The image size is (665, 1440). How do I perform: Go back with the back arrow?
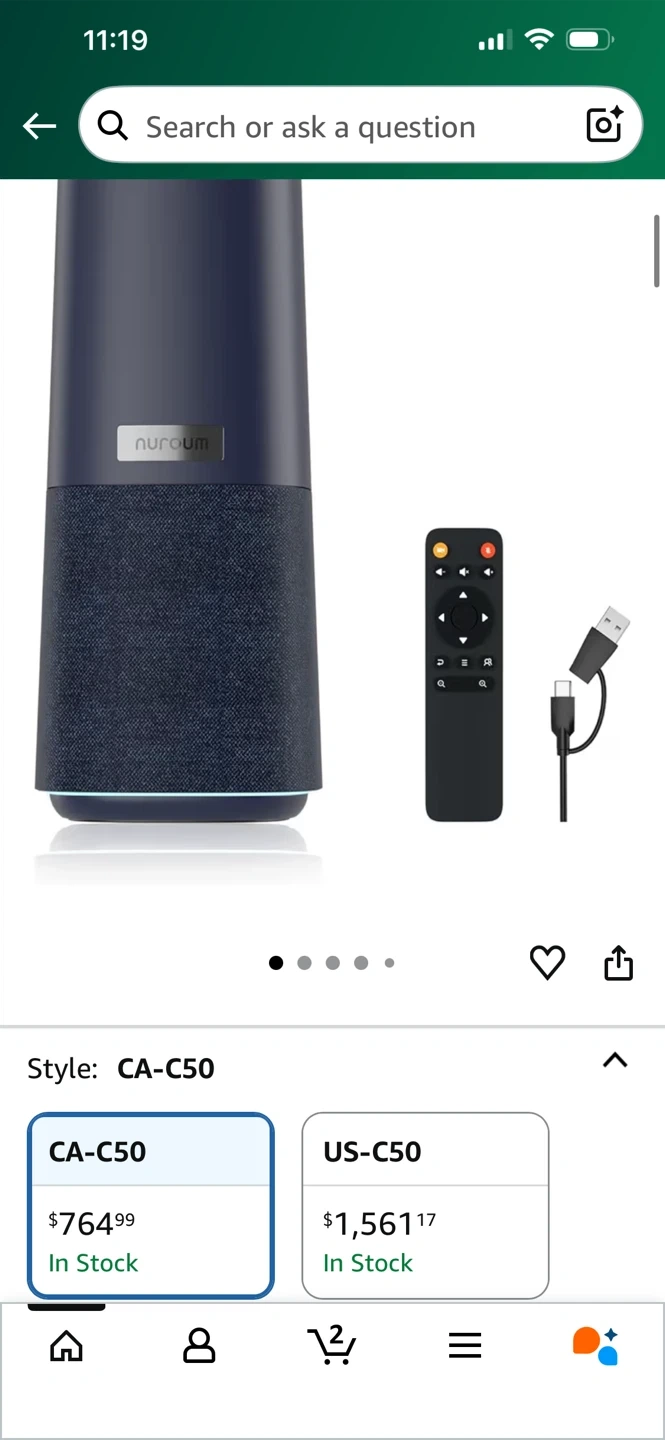40,126
